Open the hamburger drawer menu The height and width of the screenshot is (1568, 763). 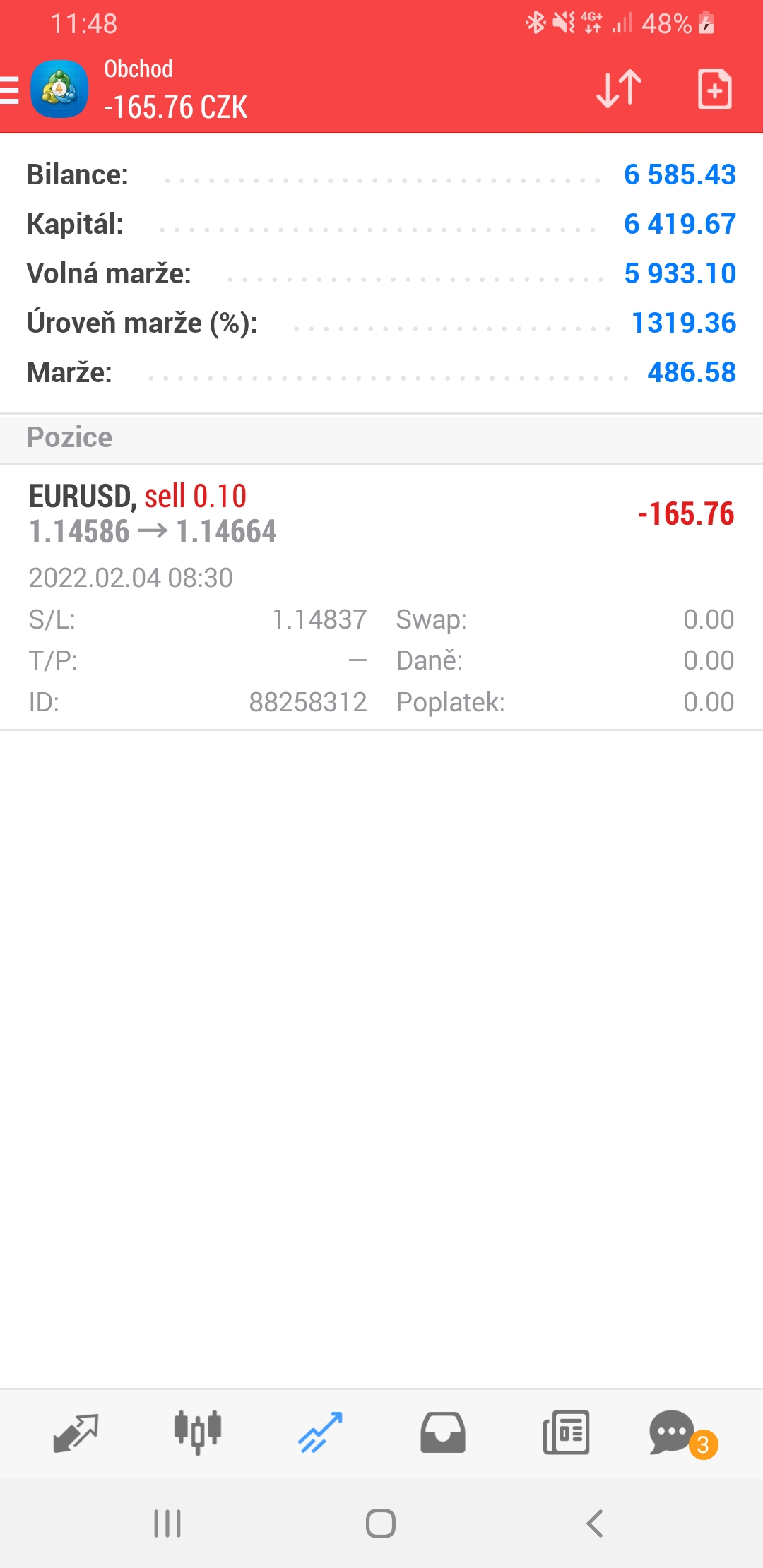[x=9, y=90]
